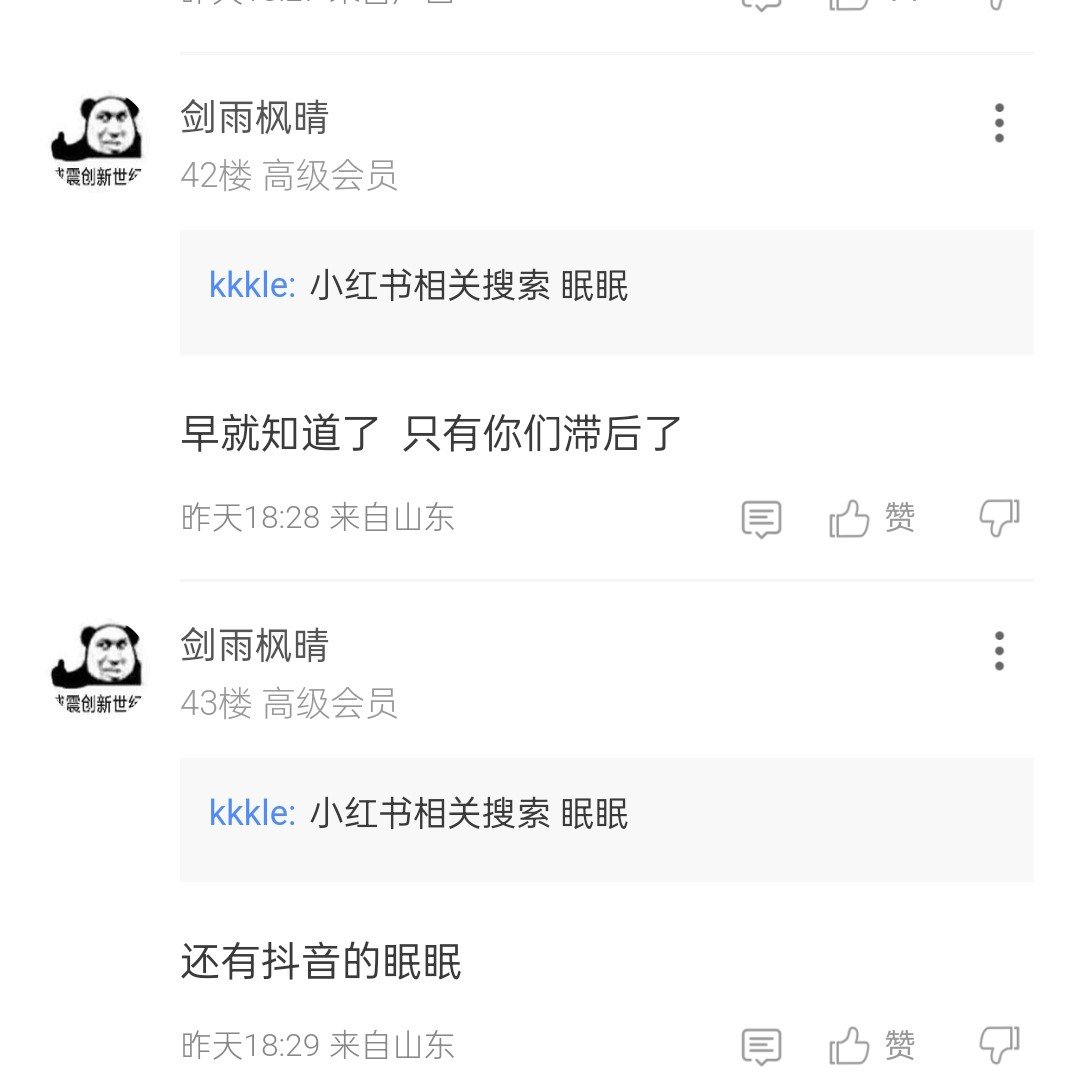
Task: Dislike the 昨天18:28 comment
Action: [x=998, y=517]
